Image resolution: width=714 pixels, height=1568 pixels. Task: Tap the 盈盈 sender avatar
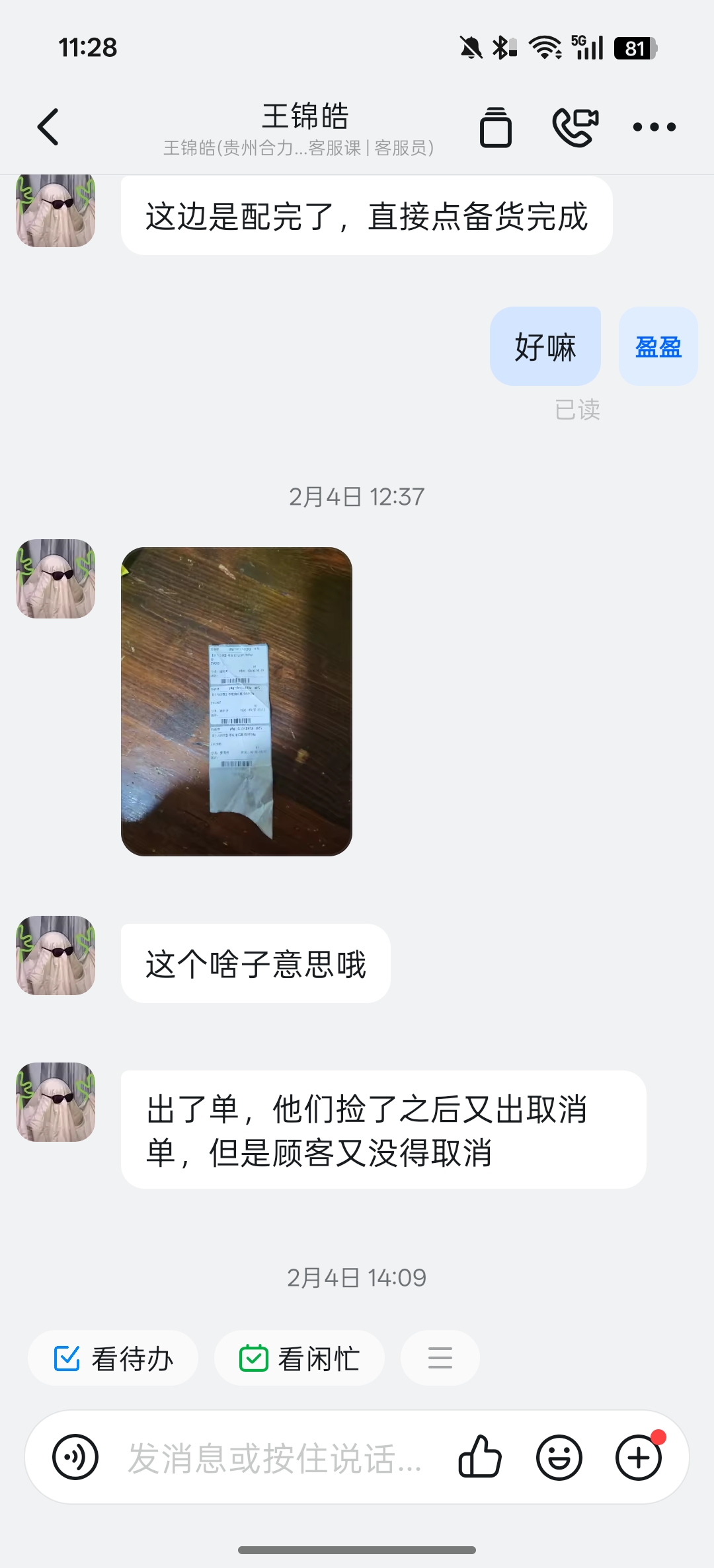pyautogui.click(x=658, y=346)
